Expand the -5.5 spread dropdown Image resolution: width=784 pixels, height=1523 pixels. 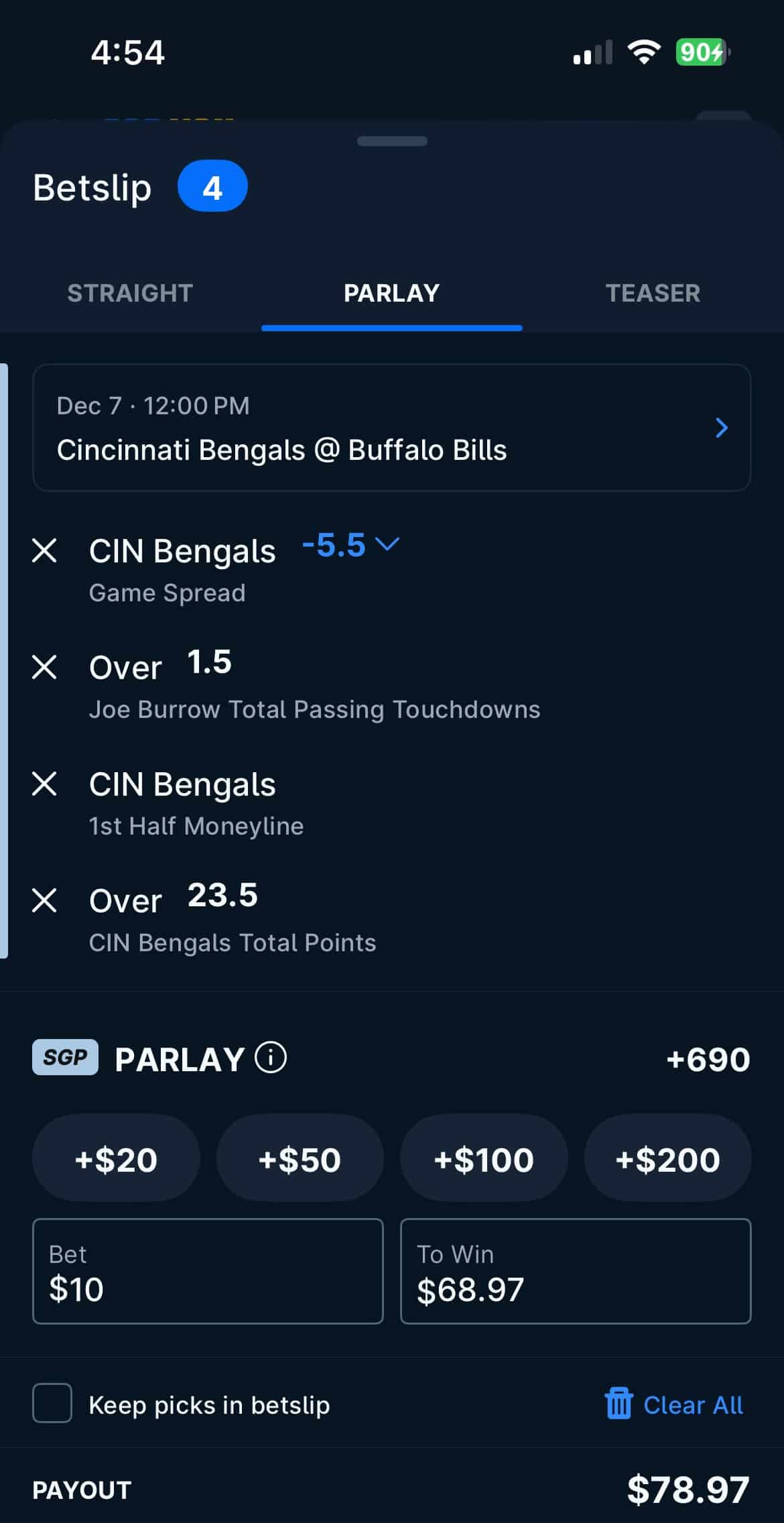pos(351,544)
